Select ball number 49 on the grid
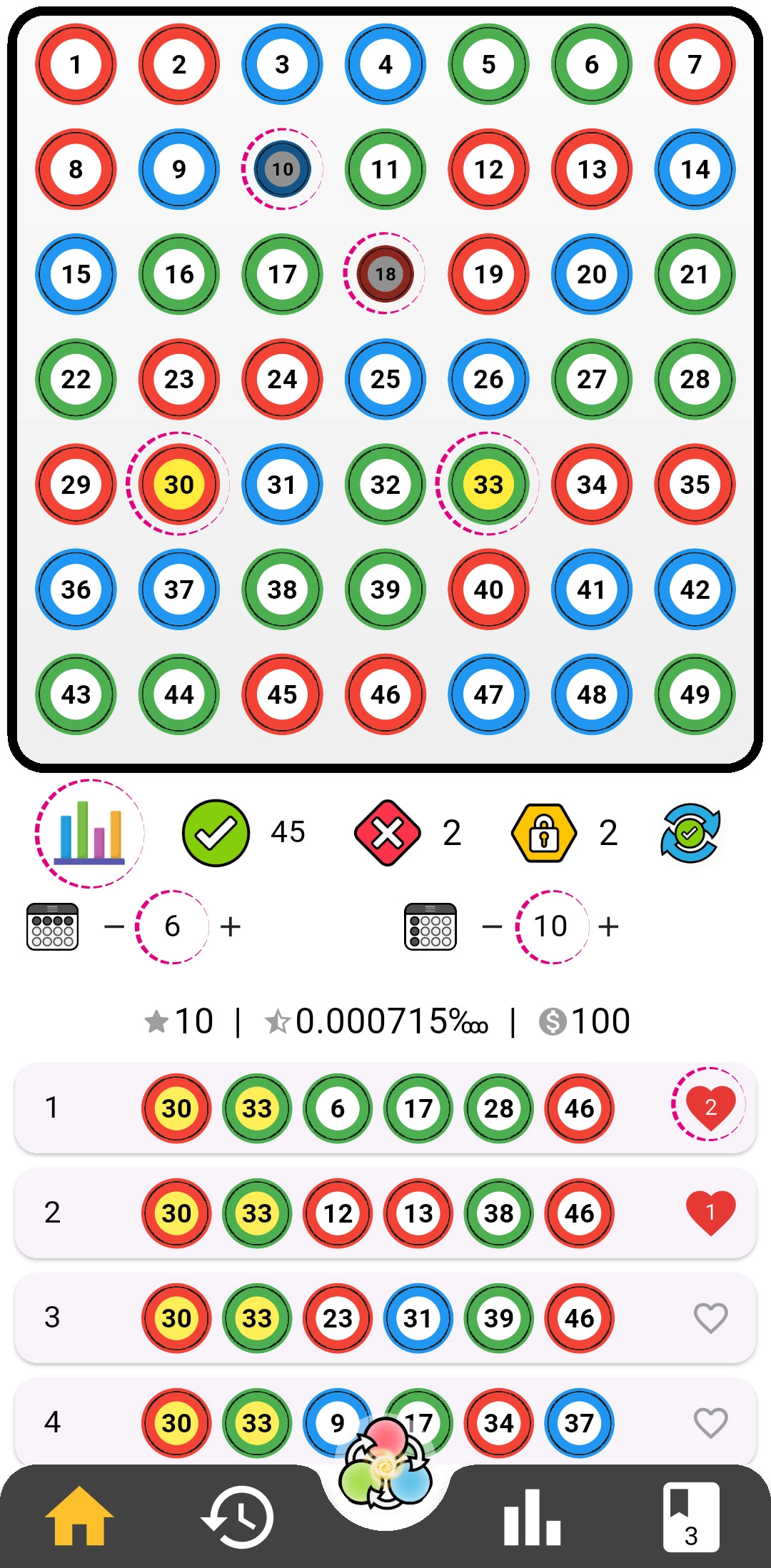 tap(695, 694)
